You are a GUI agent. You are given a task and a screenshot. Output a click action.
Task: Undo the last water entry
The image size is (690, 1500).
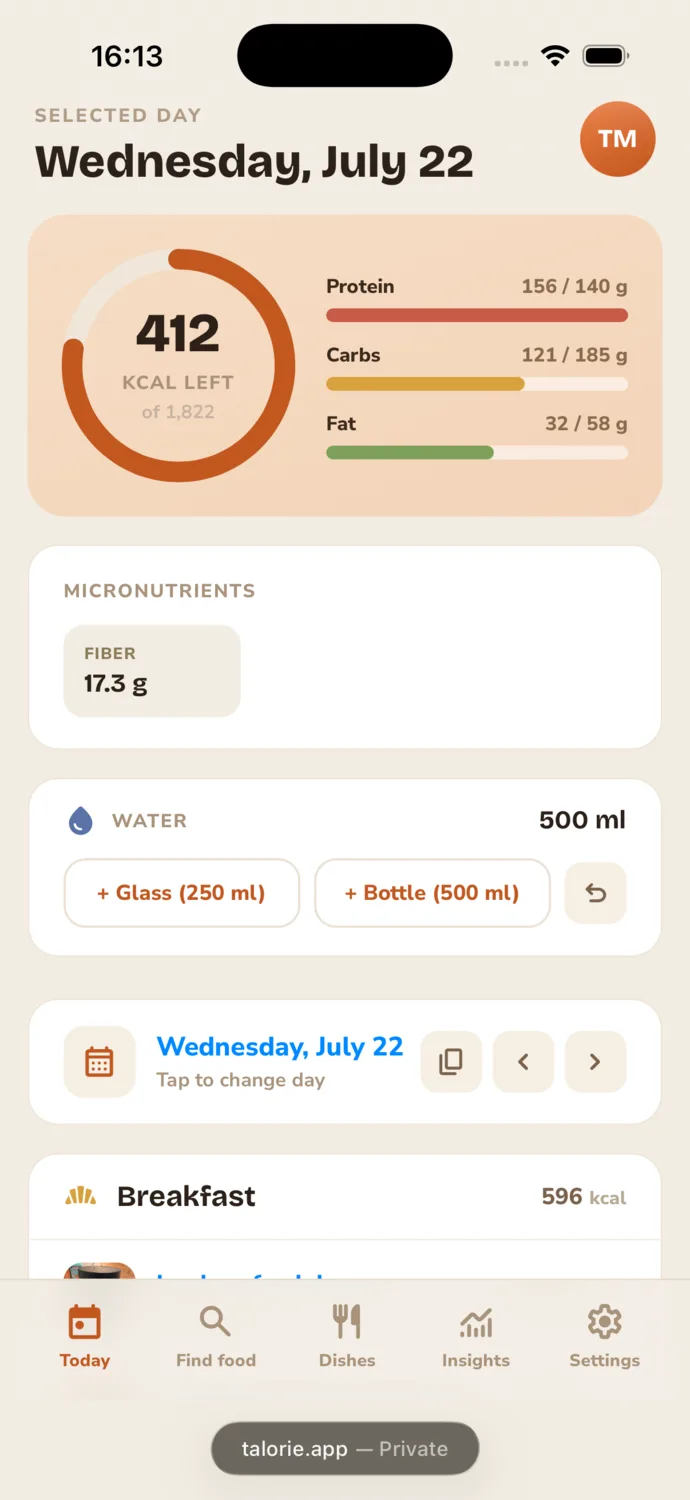click(595, 893)
